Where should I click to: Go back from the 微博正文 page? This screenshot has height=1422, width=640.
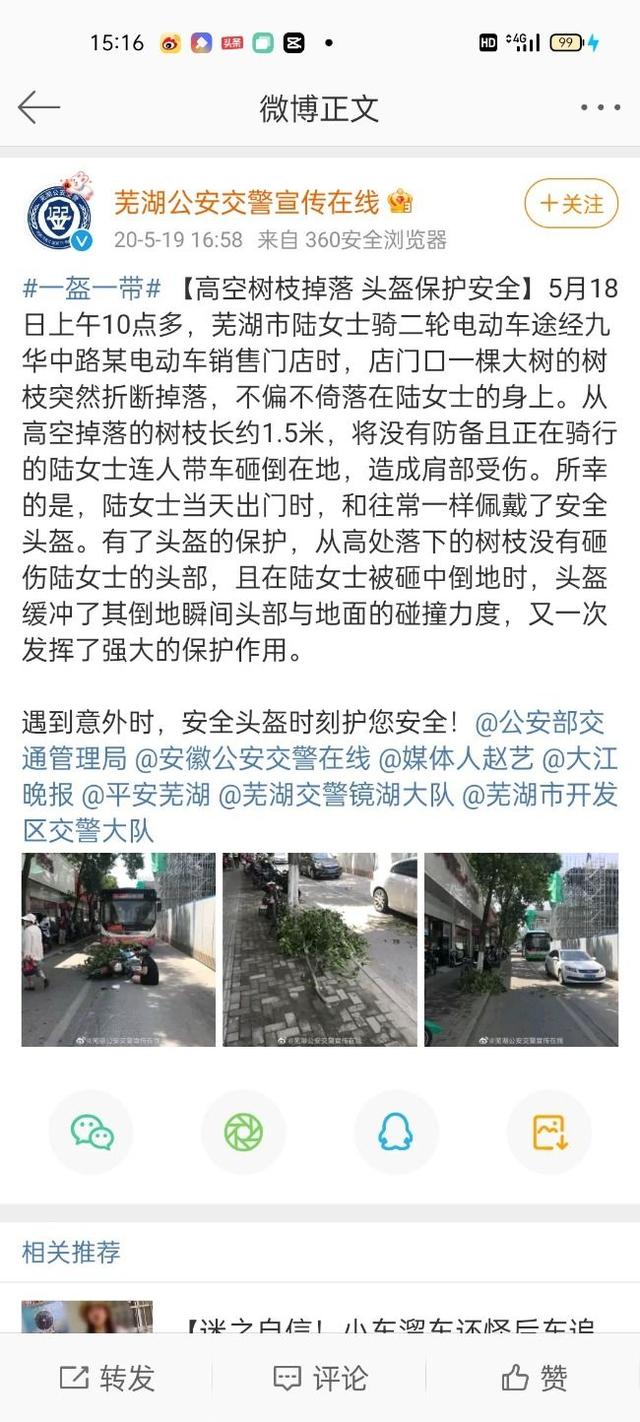point(39,108)
